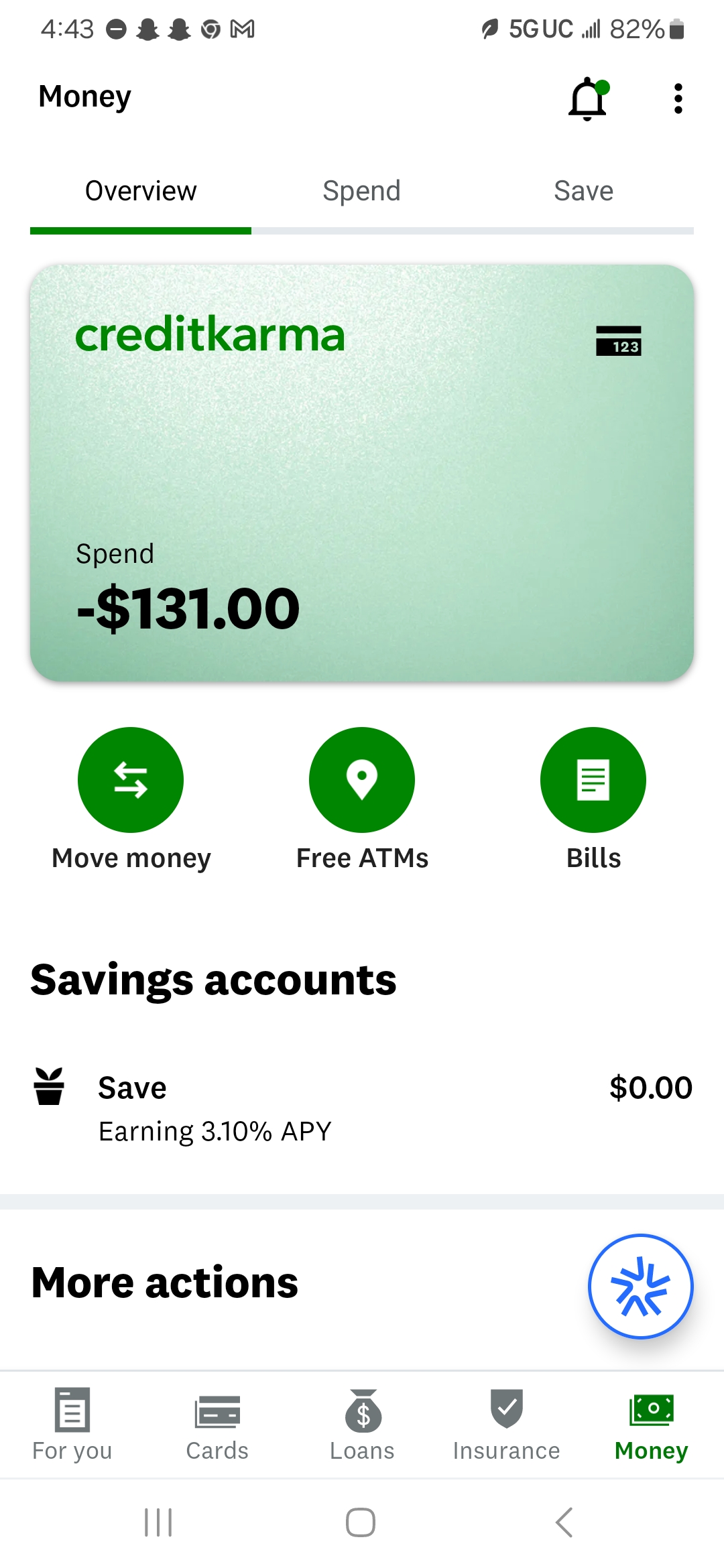Viewport: 724px width, 1568px height.
Task: Go to the Cards tab
Action: point(217,1425)
